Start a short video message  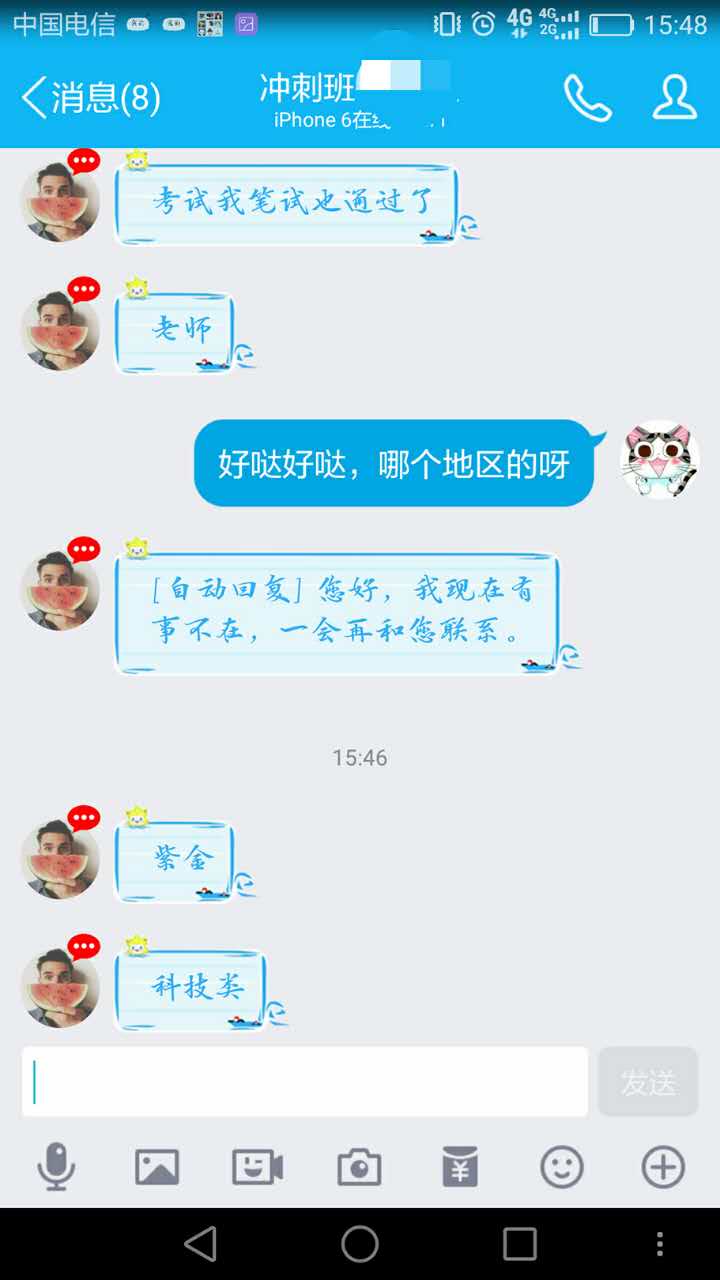pos(257,1167)
